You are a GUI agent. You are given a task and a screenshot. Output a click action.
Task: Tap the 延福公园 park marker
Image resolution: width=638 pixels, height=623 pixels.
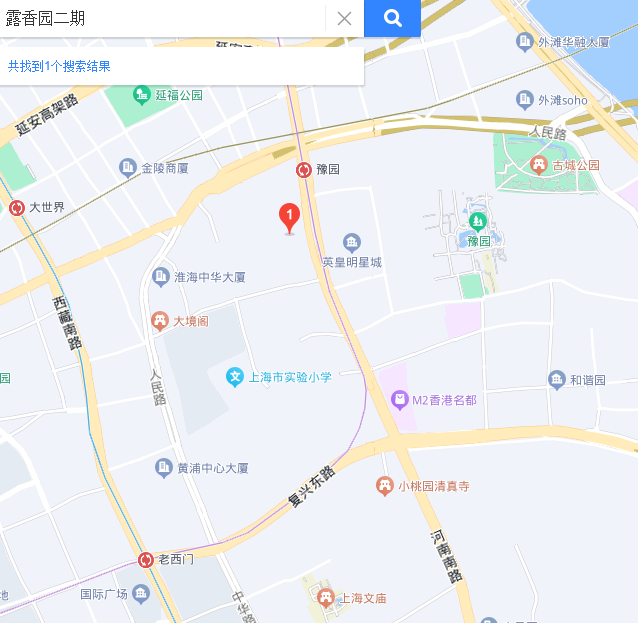pos(142,95)
